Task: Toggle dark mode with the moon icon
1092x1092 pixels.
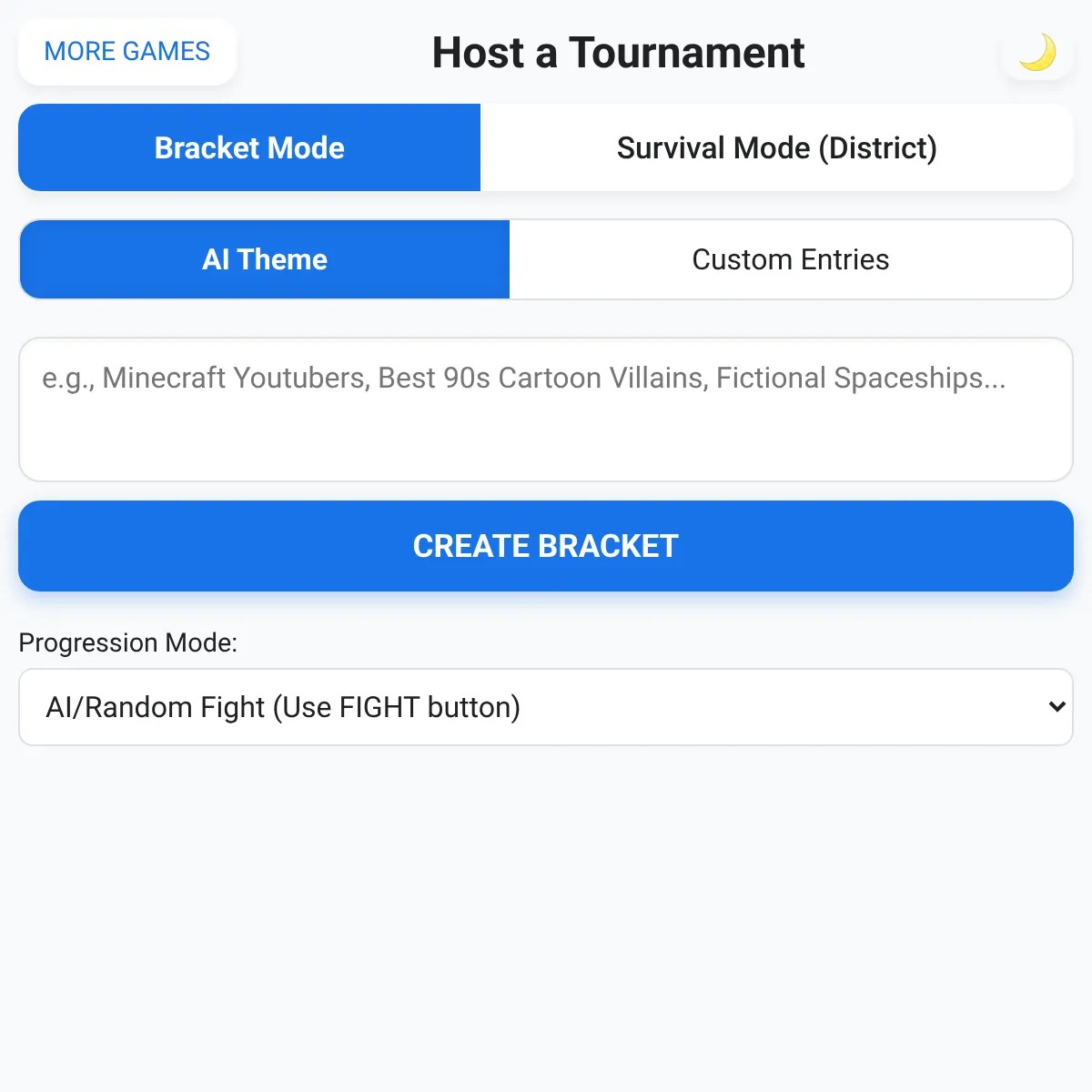Action: click(1036, 53)
